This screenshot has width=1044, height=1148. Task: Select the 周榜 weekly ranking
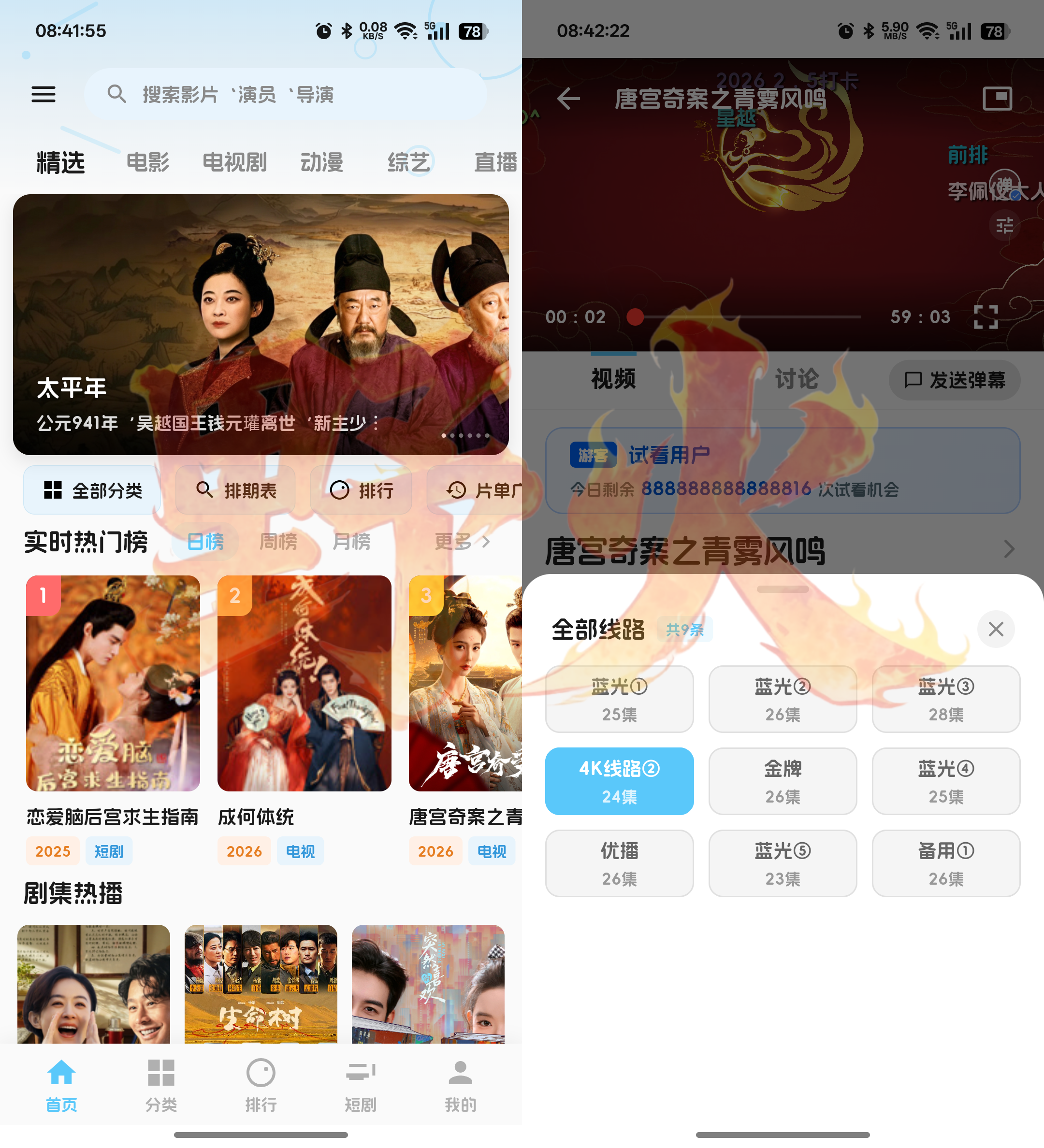(278, 541)
